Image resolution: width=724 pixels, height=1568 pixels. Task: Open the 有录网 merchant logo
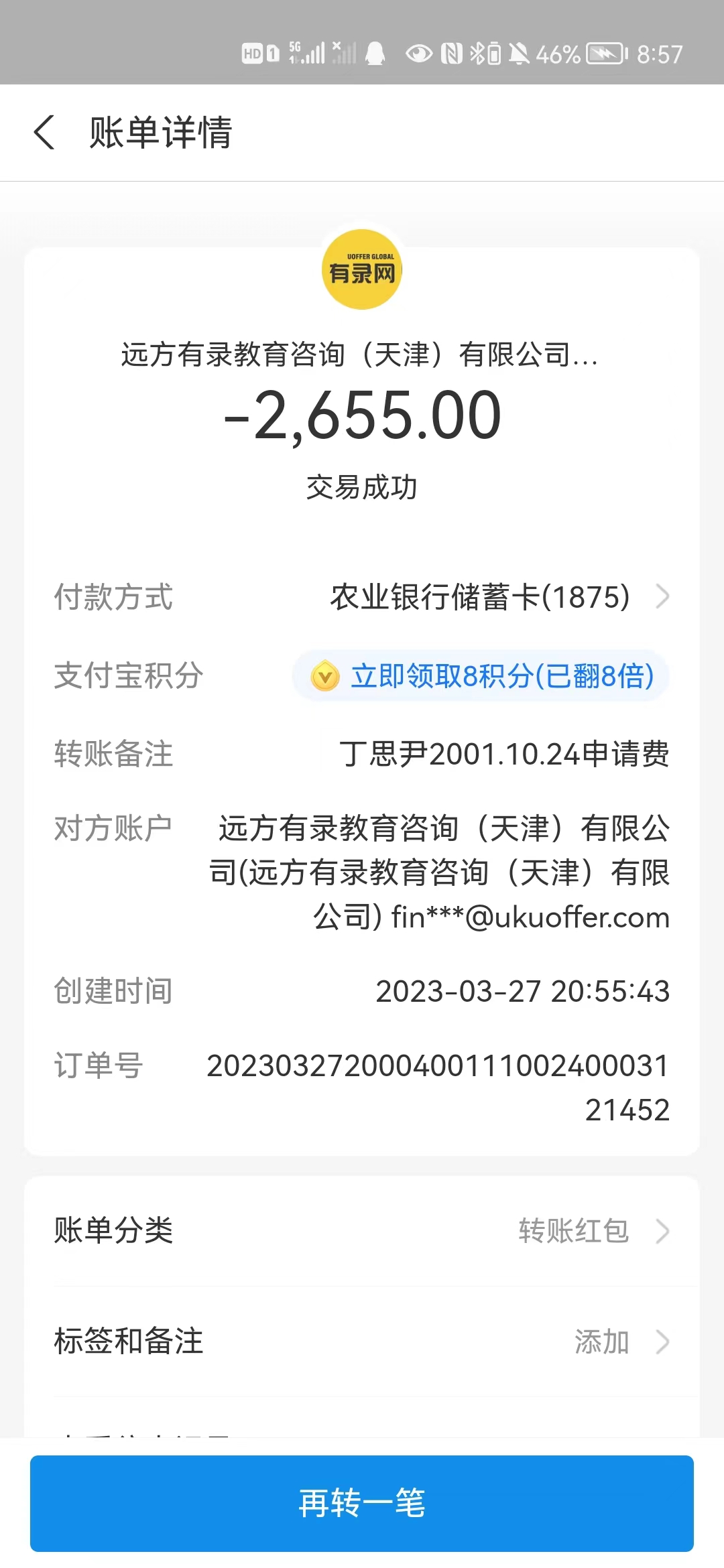point(362,269)
